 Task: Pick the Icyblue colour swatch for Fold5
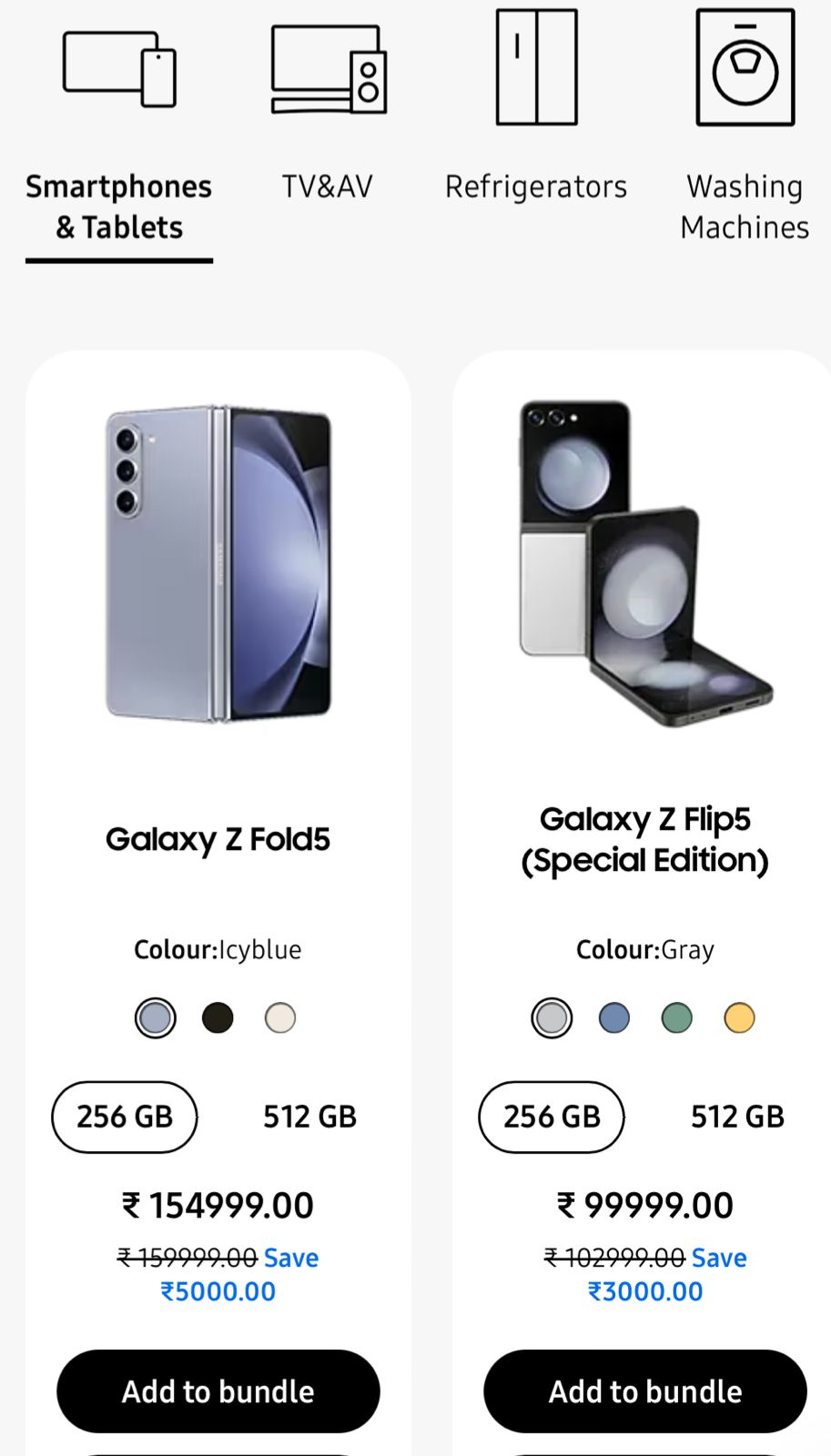click(155, 1017)
